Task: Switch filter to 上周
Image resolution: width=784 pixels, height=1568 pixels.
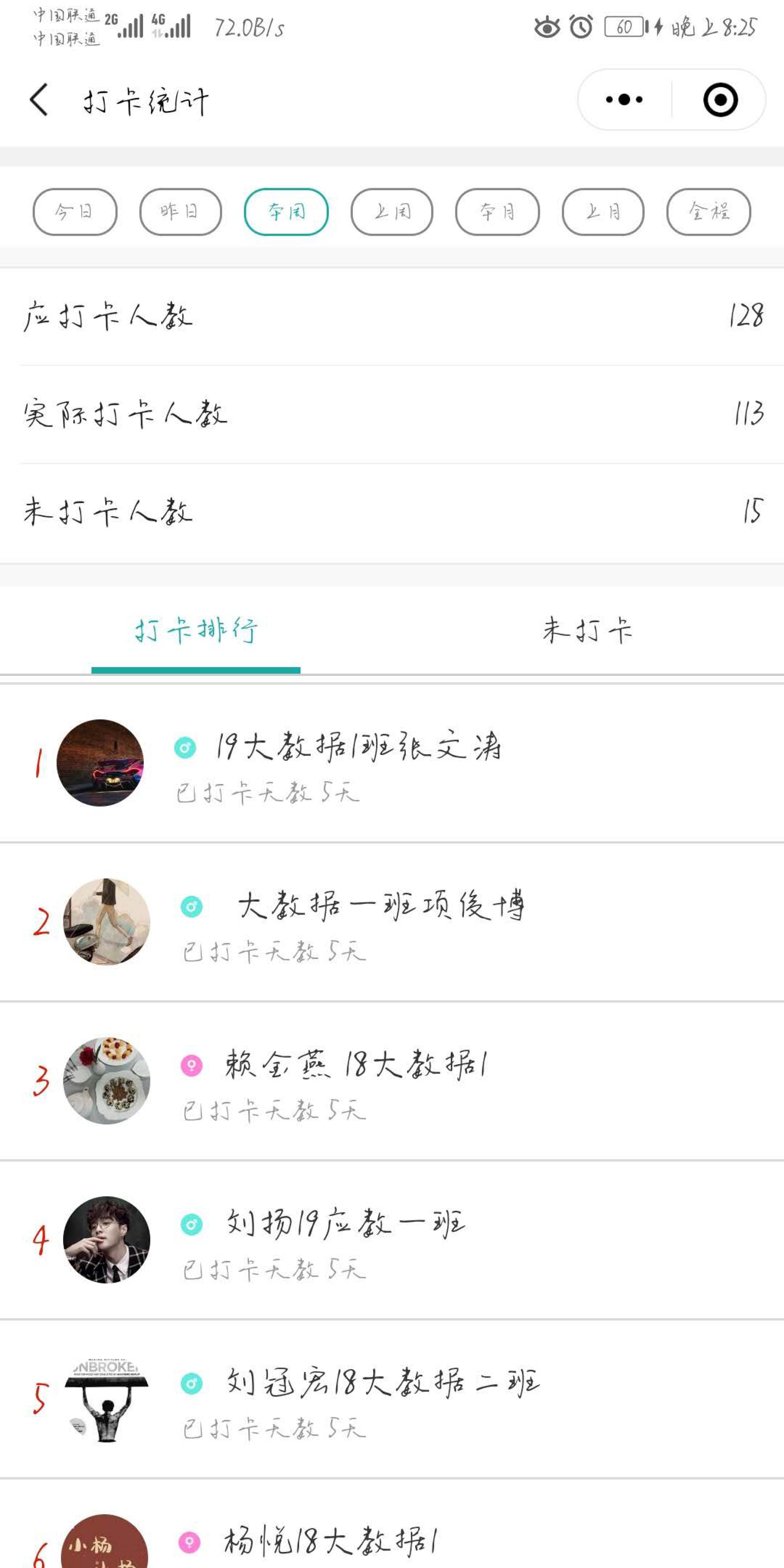Action: pyautogui.click(x=391, y=212)
